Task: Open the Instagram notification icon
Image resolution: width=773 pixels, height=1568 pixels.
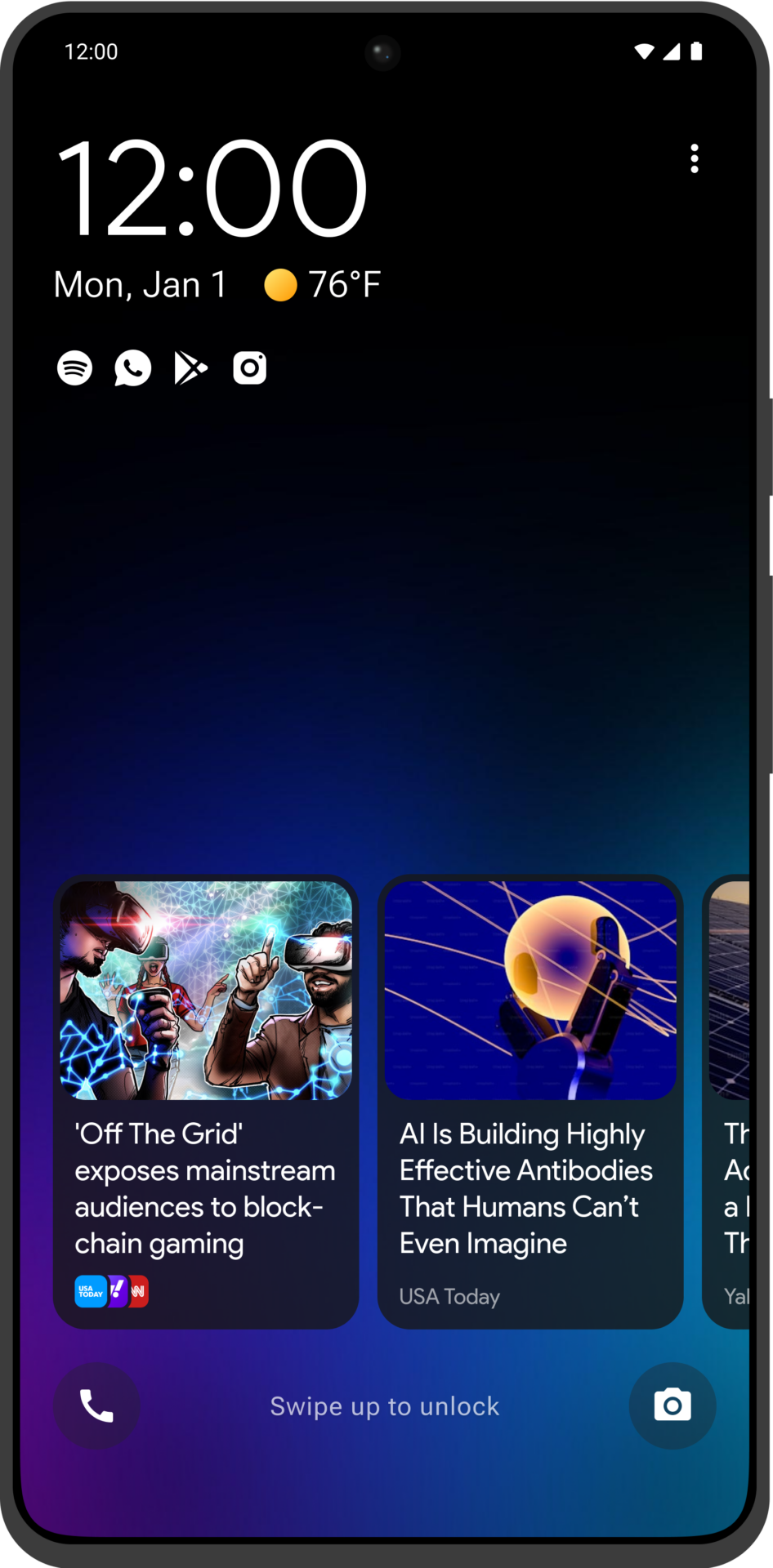Action: click(x=250, y=367)
